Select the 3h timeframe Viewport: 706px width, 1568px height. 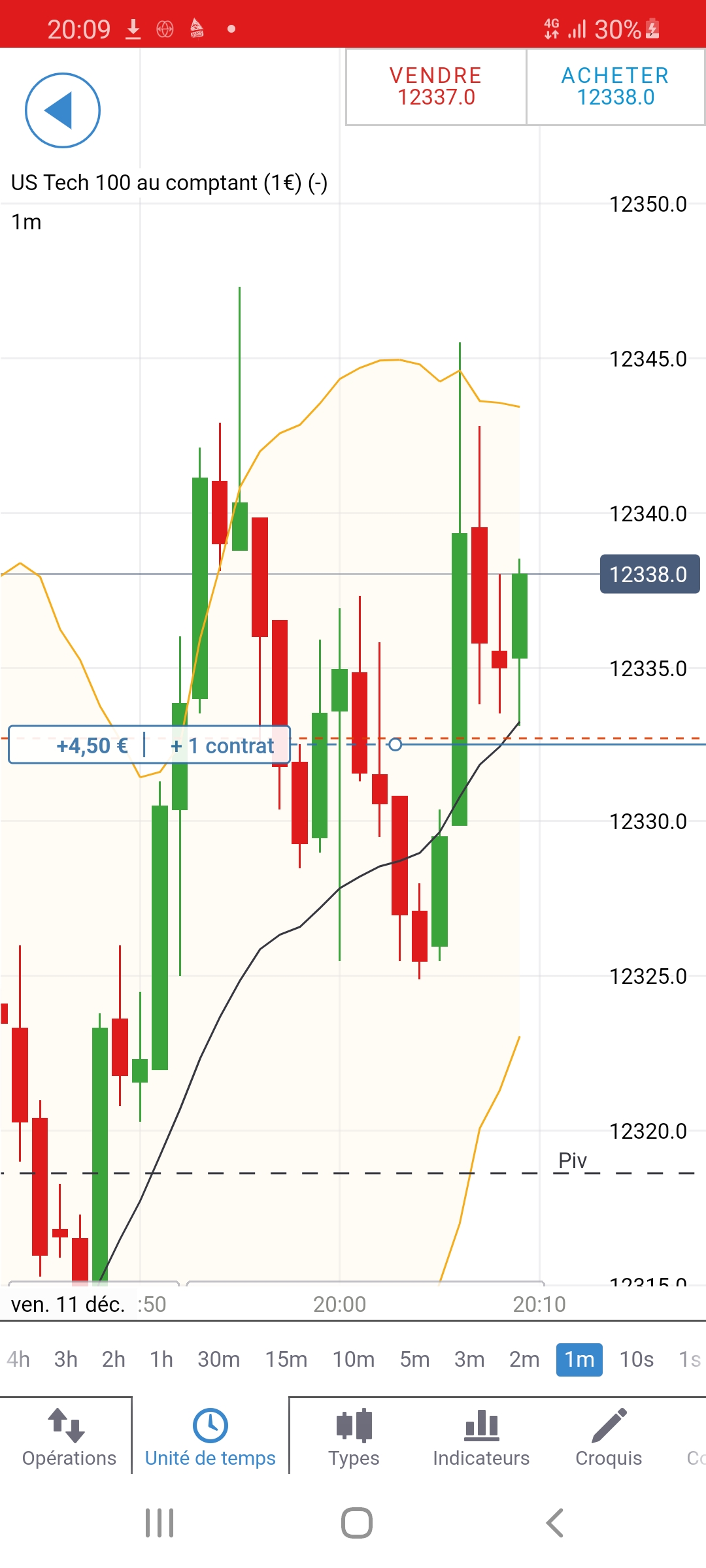[x=66, y=1360]
